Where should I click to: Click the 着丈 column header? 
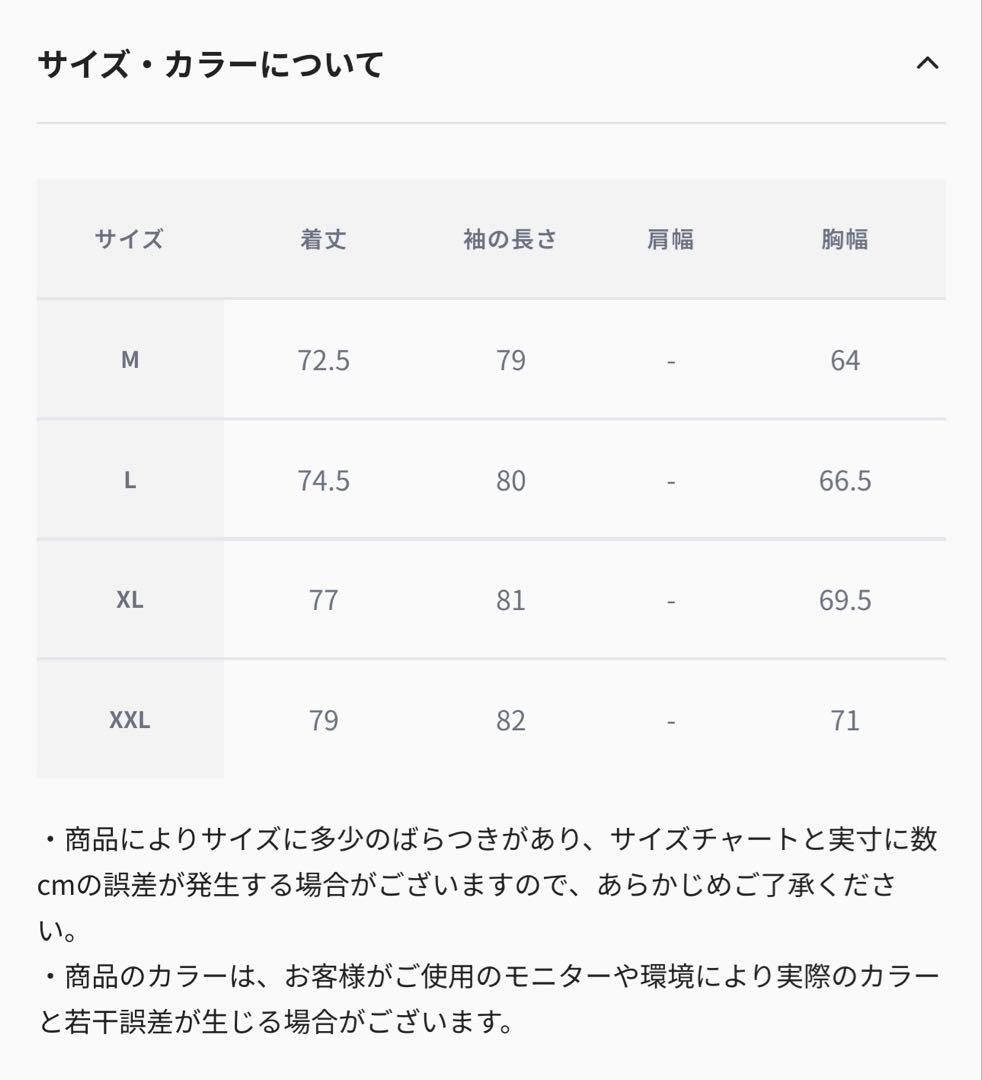point(322,238)
